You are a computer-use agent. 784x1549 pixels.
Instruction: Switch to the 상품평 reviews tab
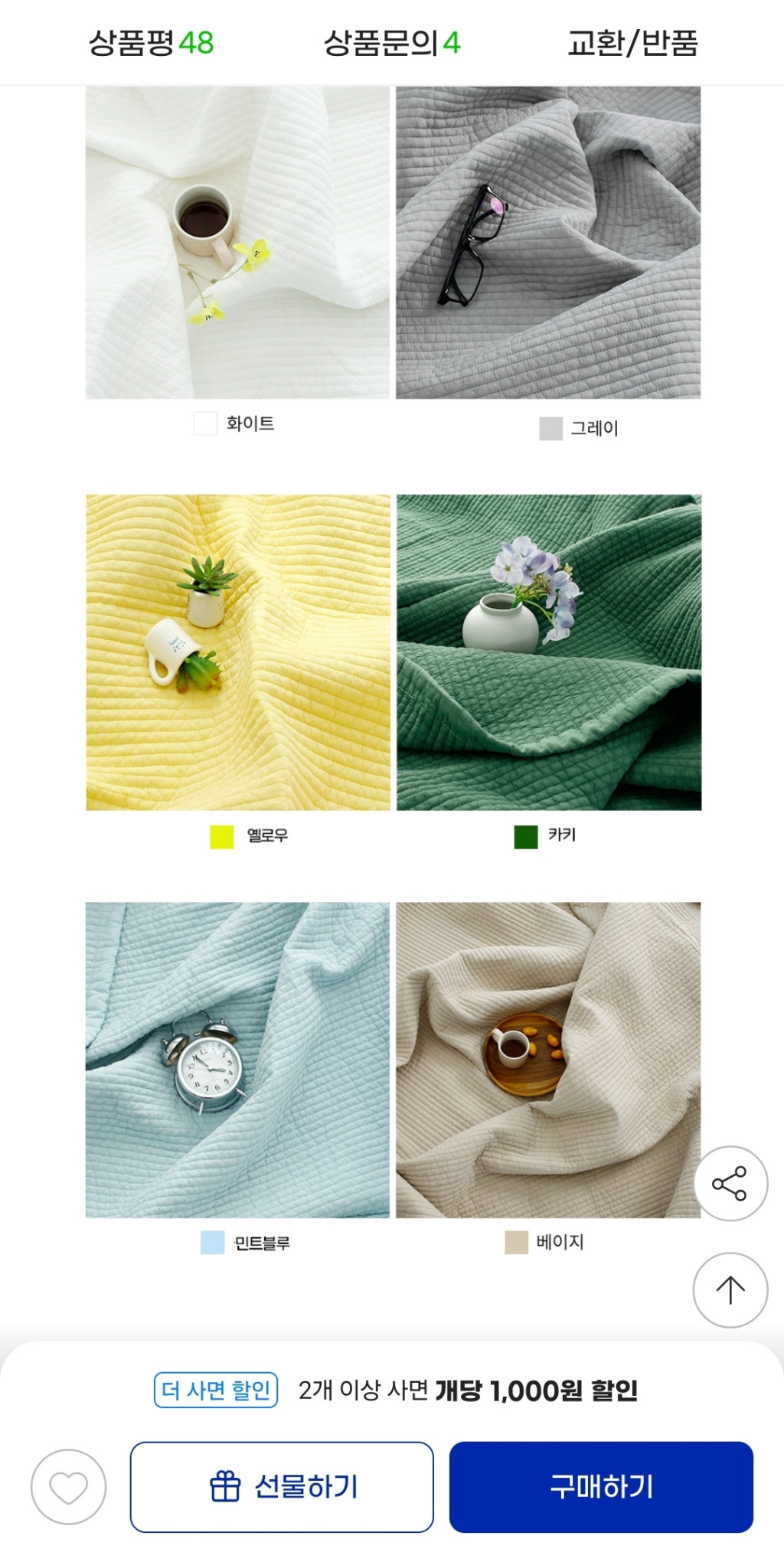click(151, 43)
